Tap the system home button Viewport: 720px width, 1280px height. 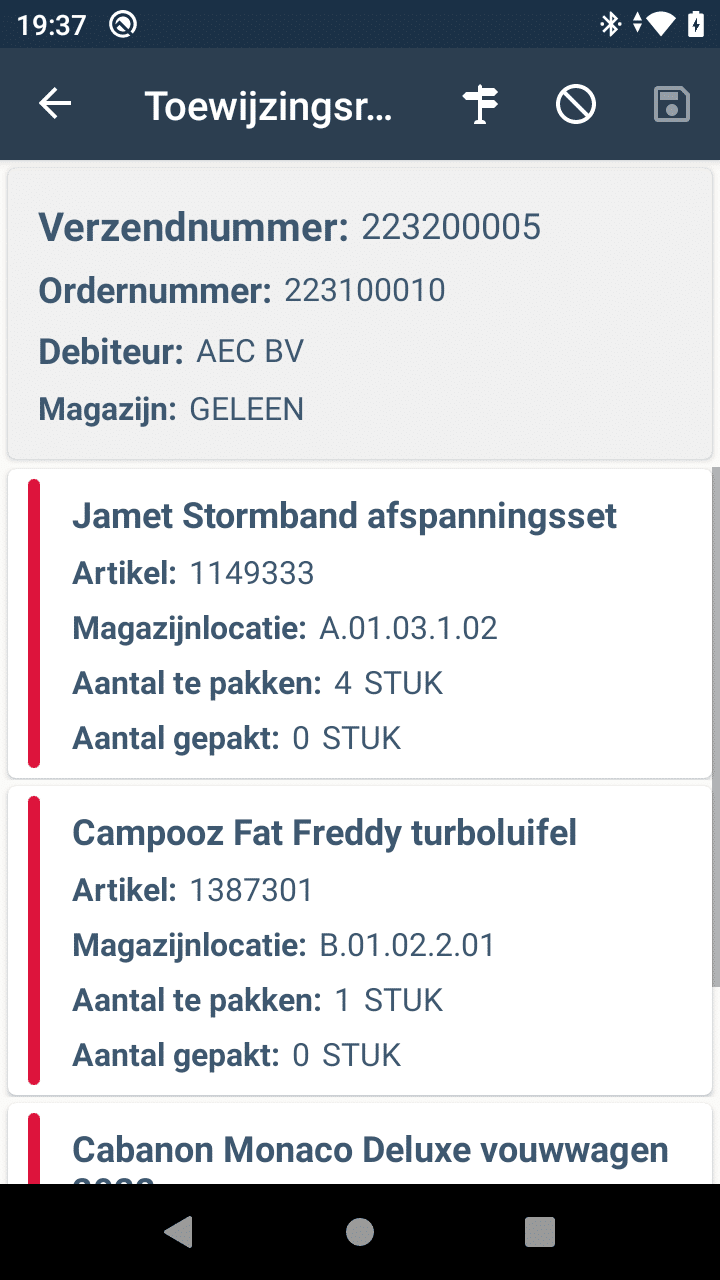[x=360, y=1232]
